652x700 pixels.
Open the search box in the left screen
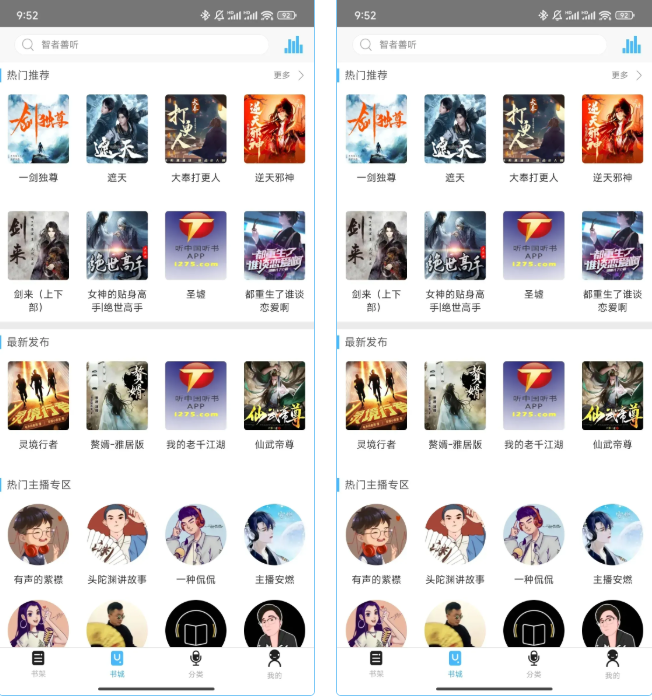tap(142, 45)
